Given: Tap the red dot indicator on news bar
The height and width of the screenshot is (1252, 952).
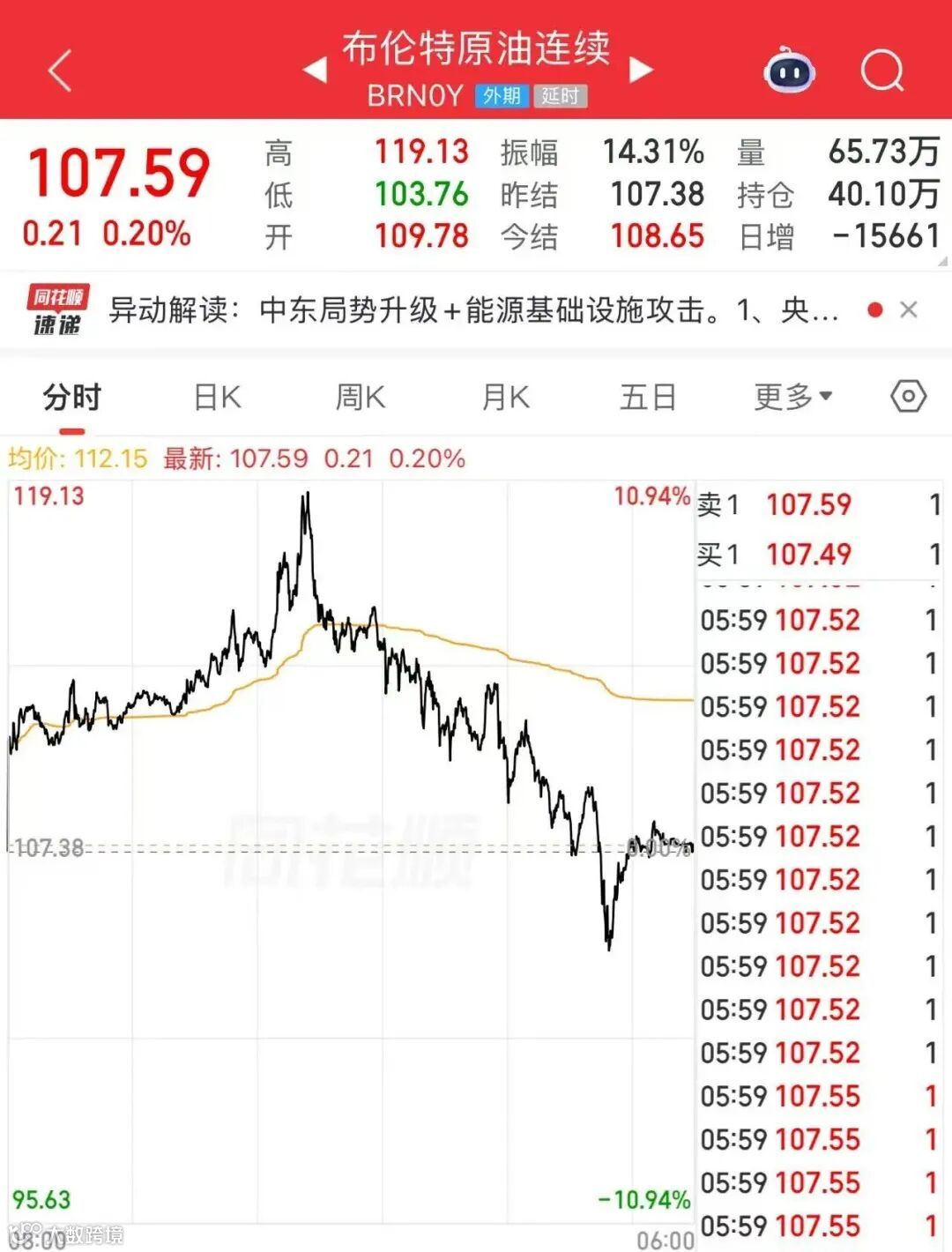Looking at the screenshot, I should 874,310.
